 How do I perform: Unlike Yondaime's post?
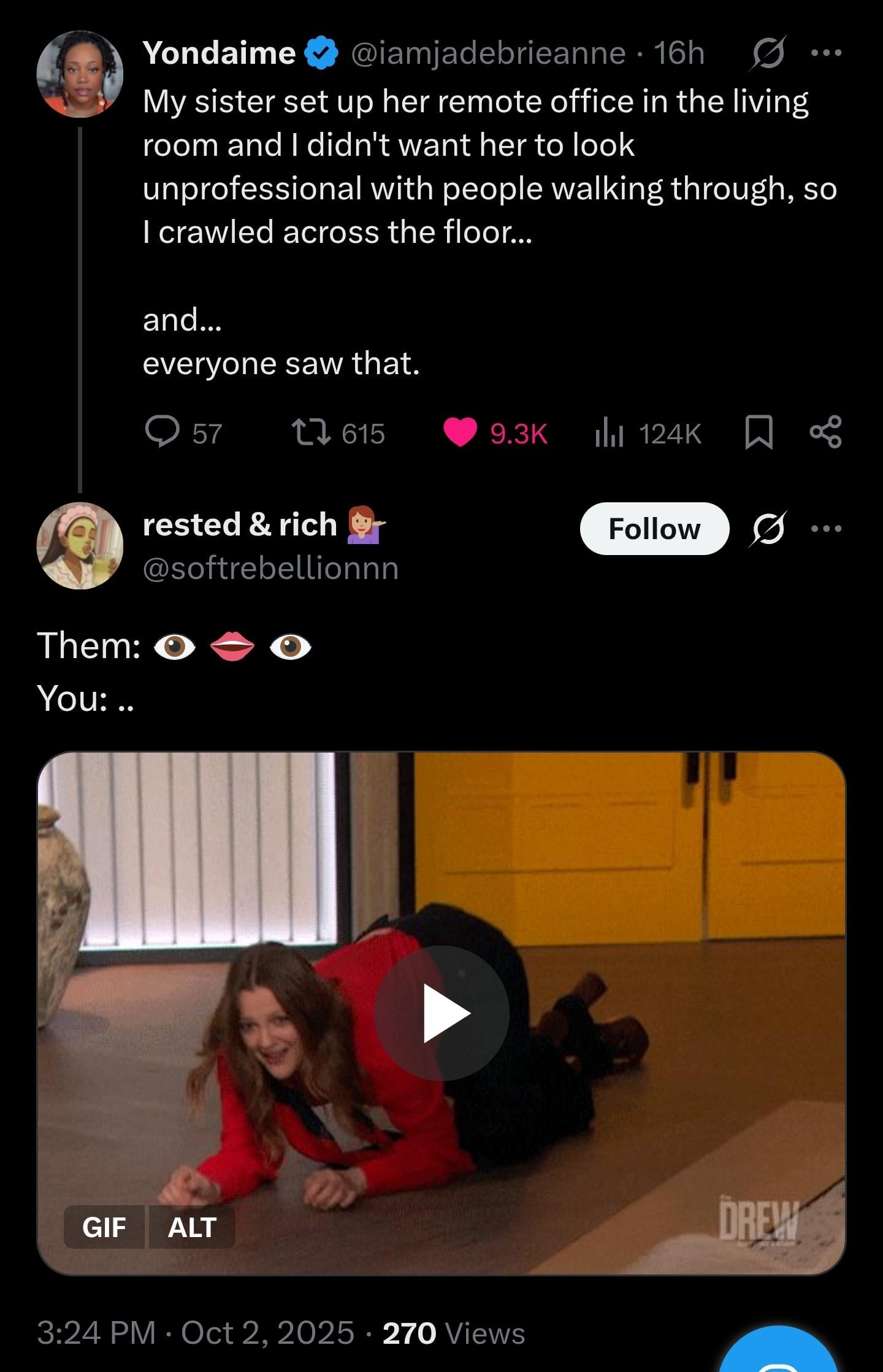(460, 432)
